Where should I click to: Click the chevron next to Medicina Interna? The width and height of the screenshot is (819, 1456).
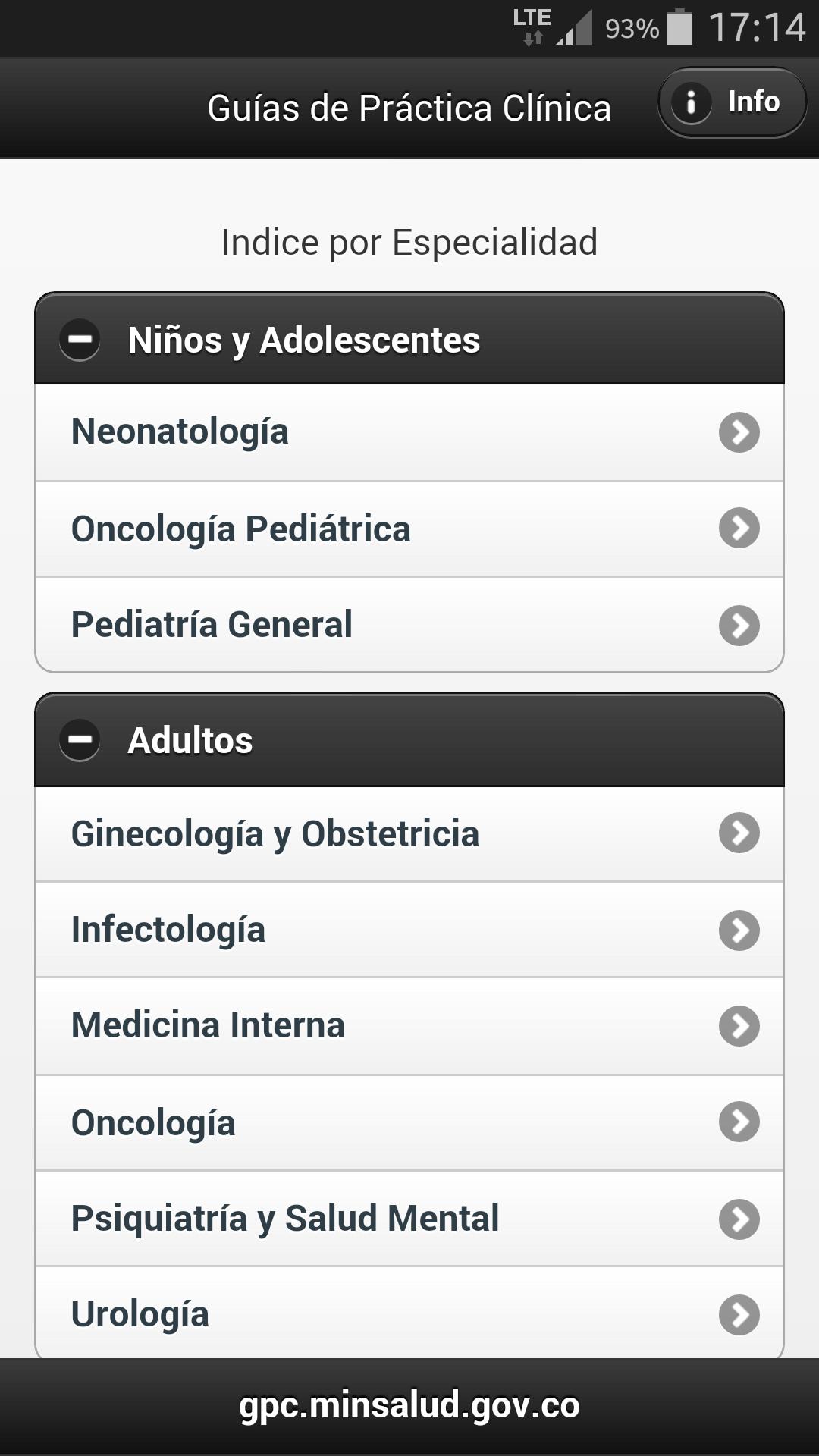click(739, 1026)
